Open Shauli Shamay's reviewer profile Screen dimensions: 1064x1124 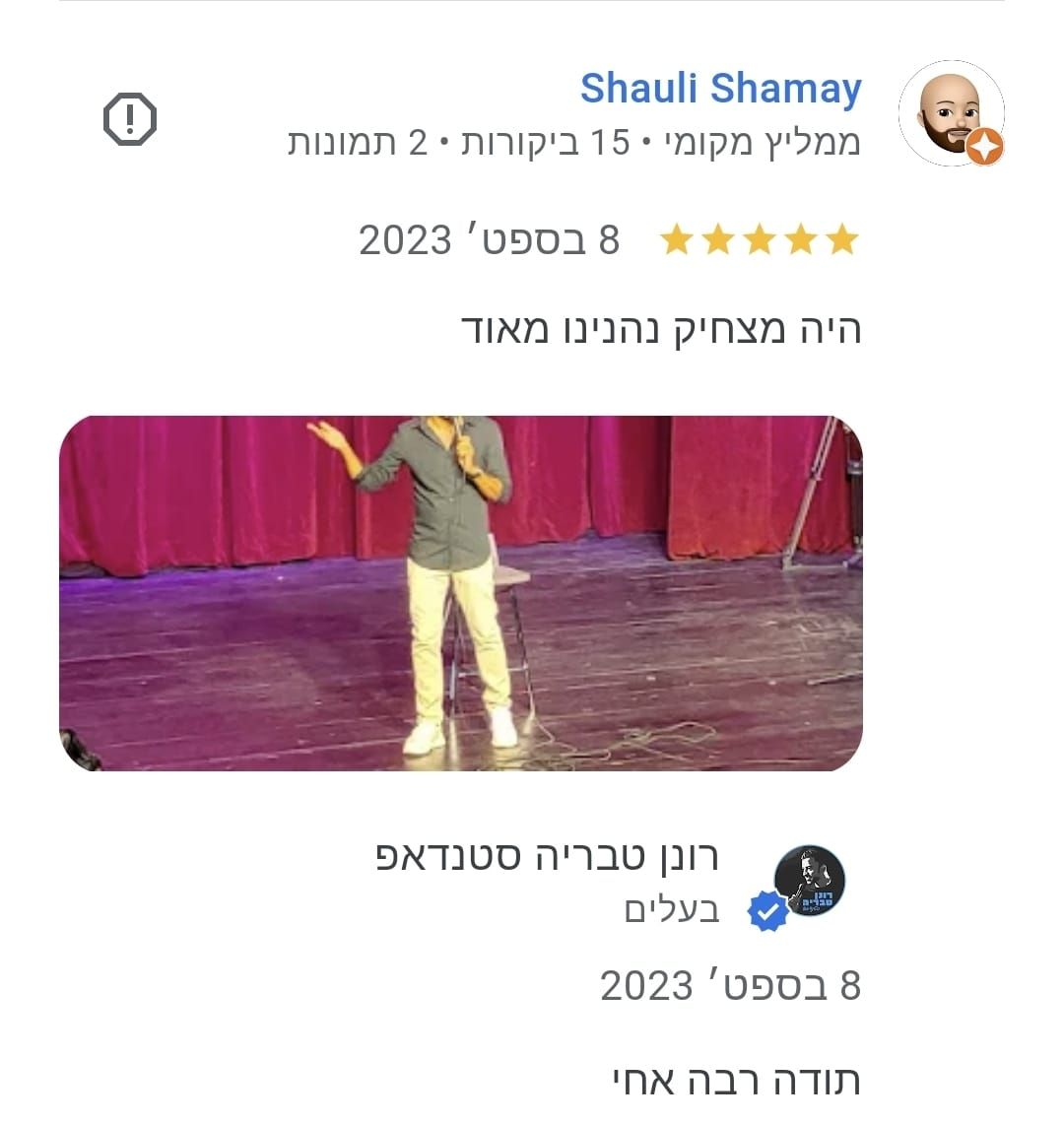[720, 89]
